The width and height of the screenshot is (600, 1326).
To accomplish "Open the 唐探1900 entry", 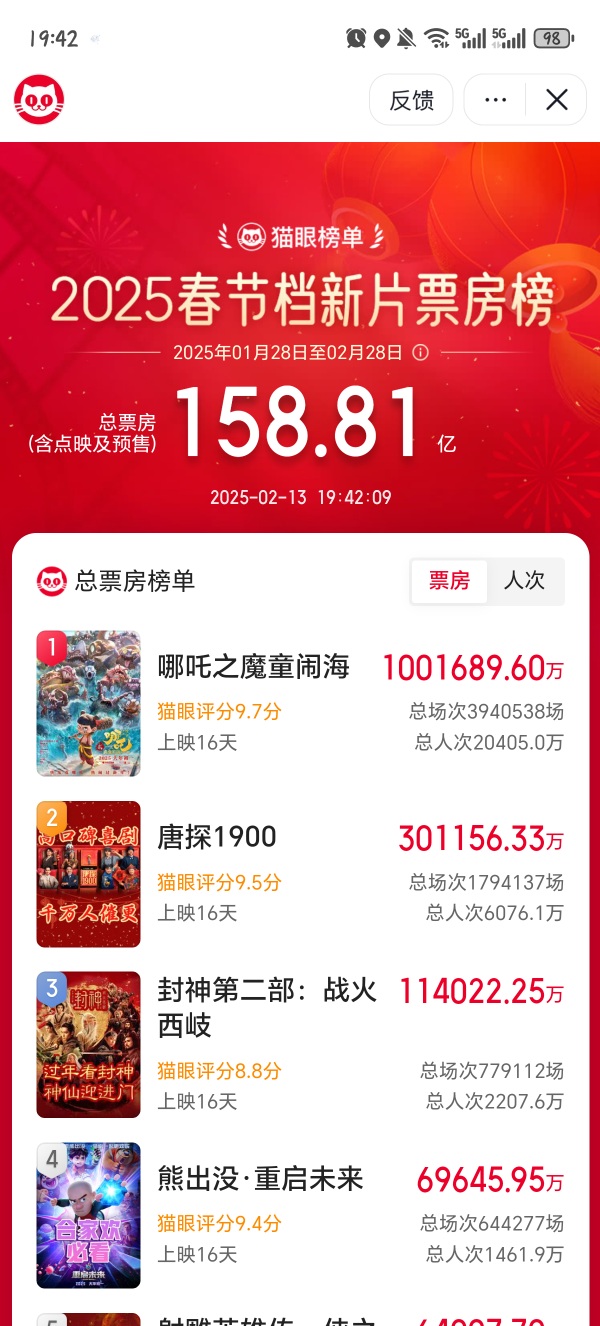I will (x=300, y=874).
